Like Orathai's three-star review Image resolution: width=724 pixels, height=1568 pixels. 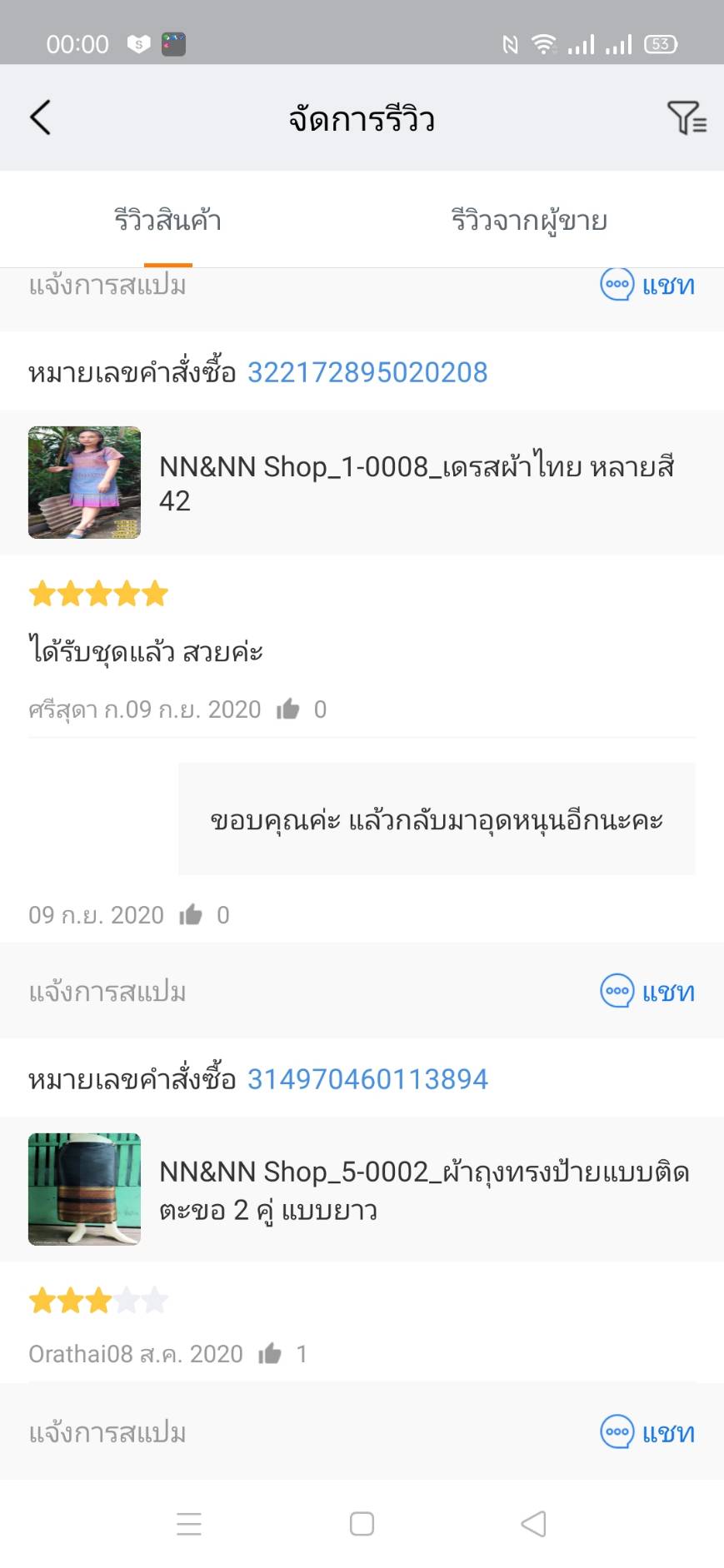(270, 1354)
